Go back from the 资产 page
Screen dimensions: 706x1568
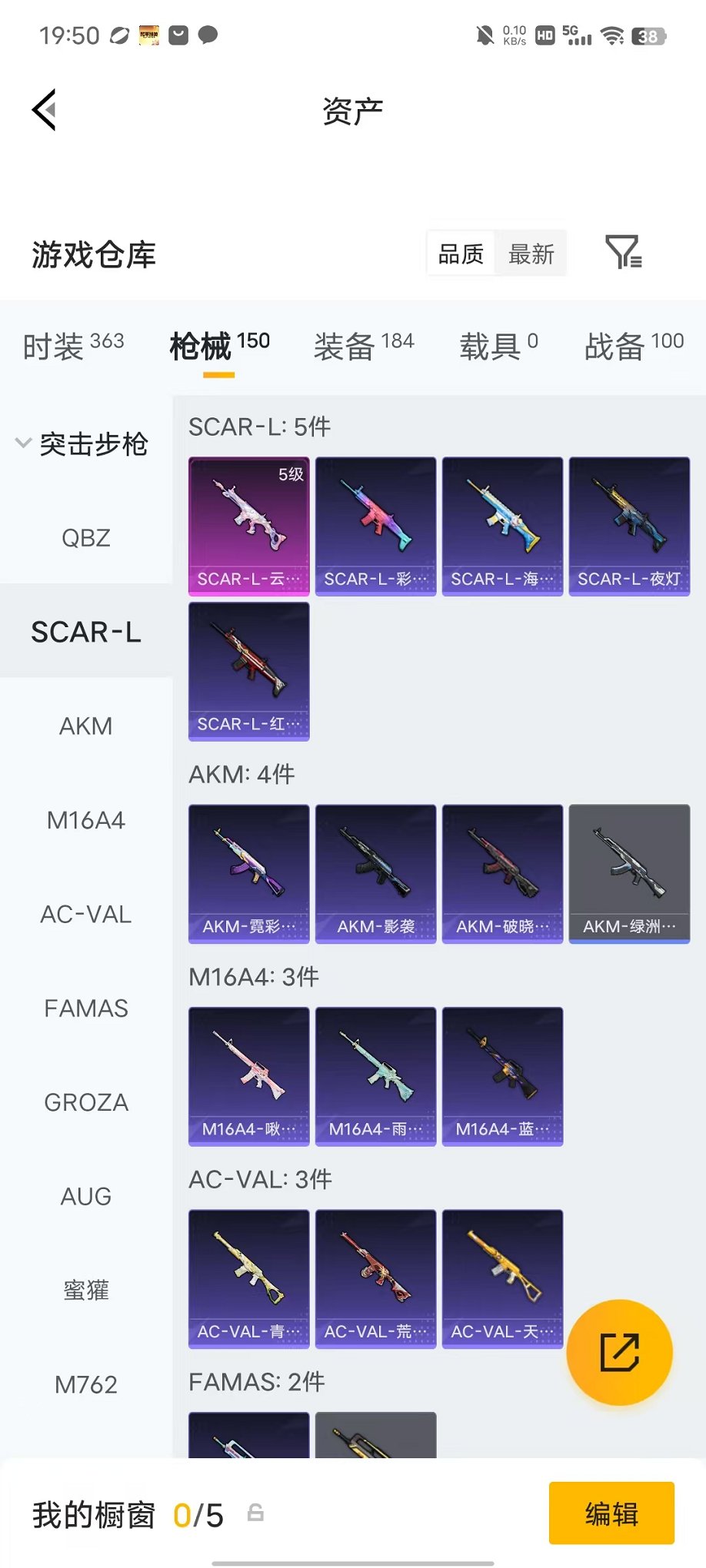45,110
